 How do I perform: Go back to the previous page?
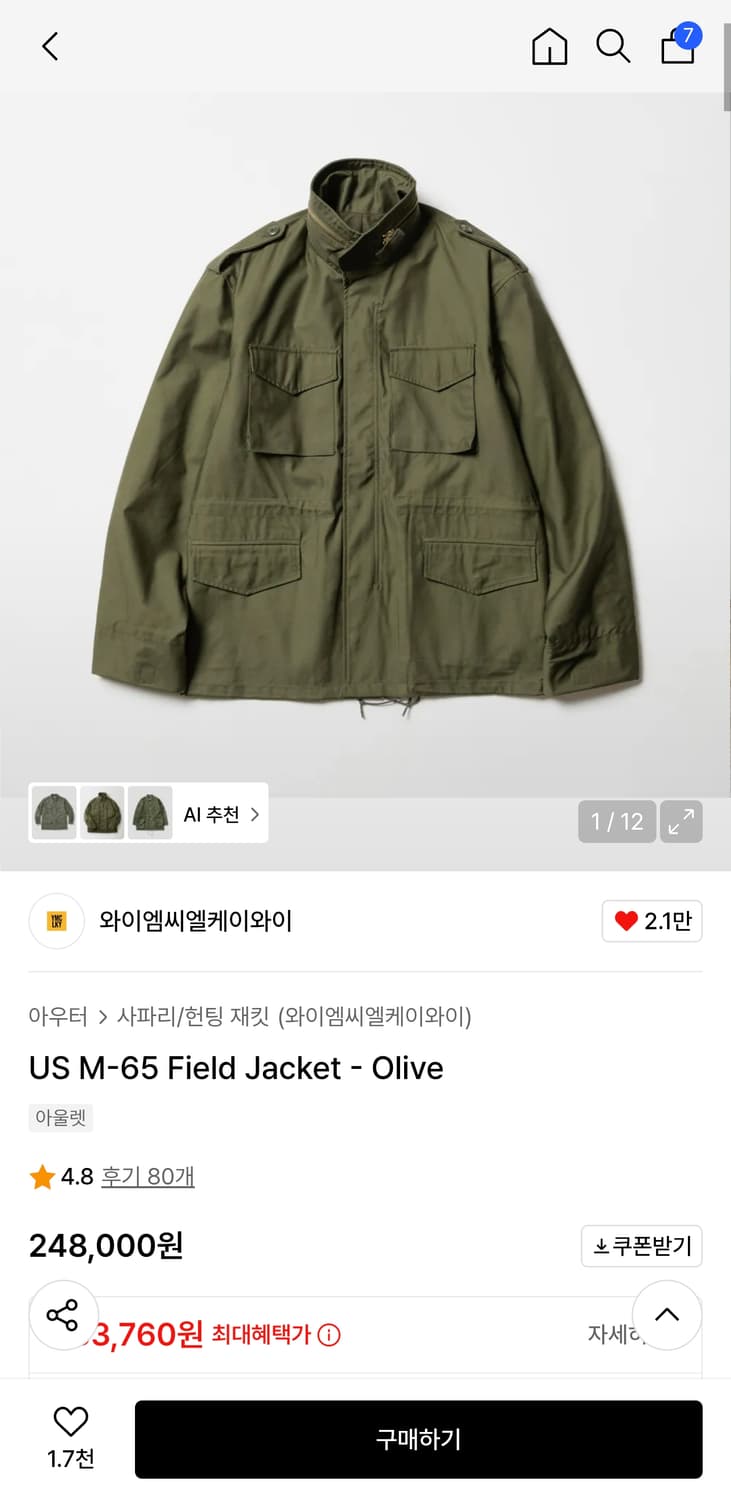[x=49, y=46]
